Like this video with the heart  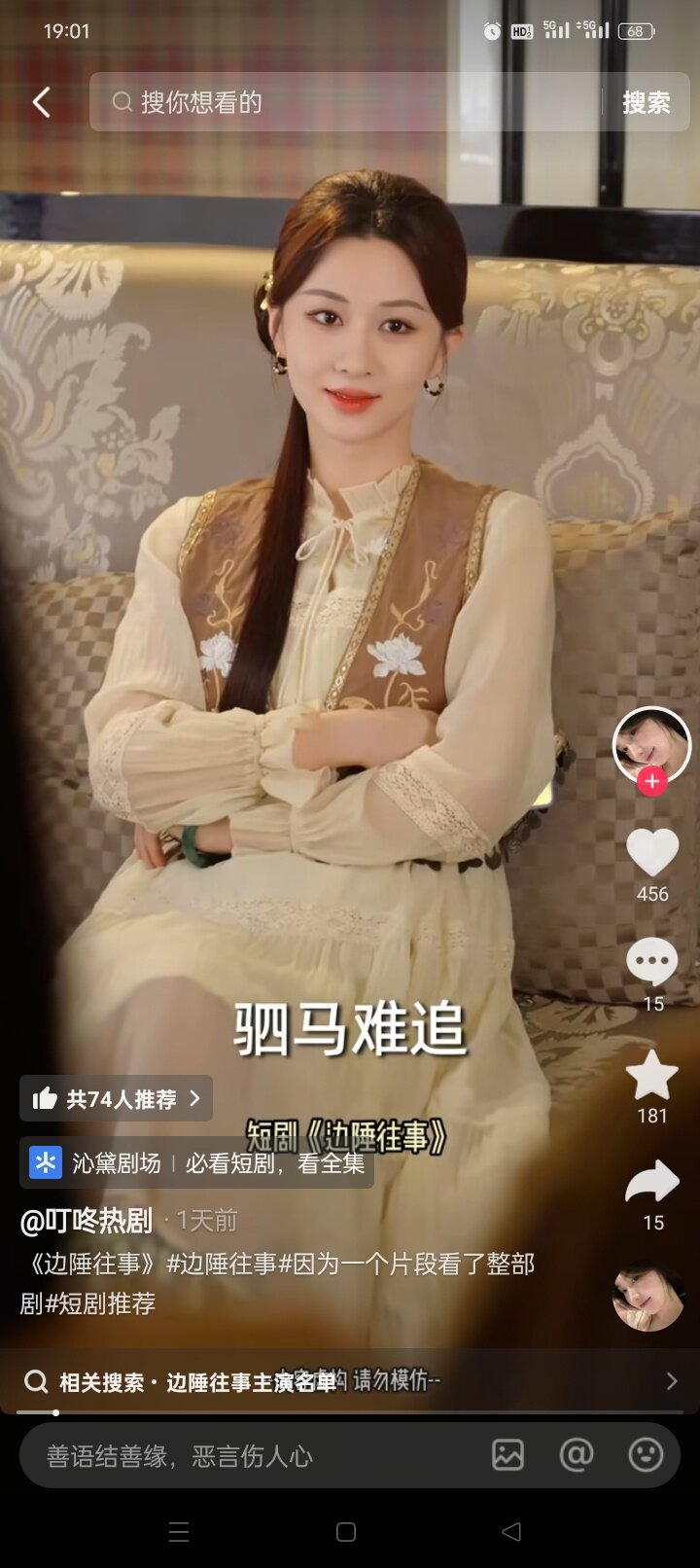pos(651,852)
